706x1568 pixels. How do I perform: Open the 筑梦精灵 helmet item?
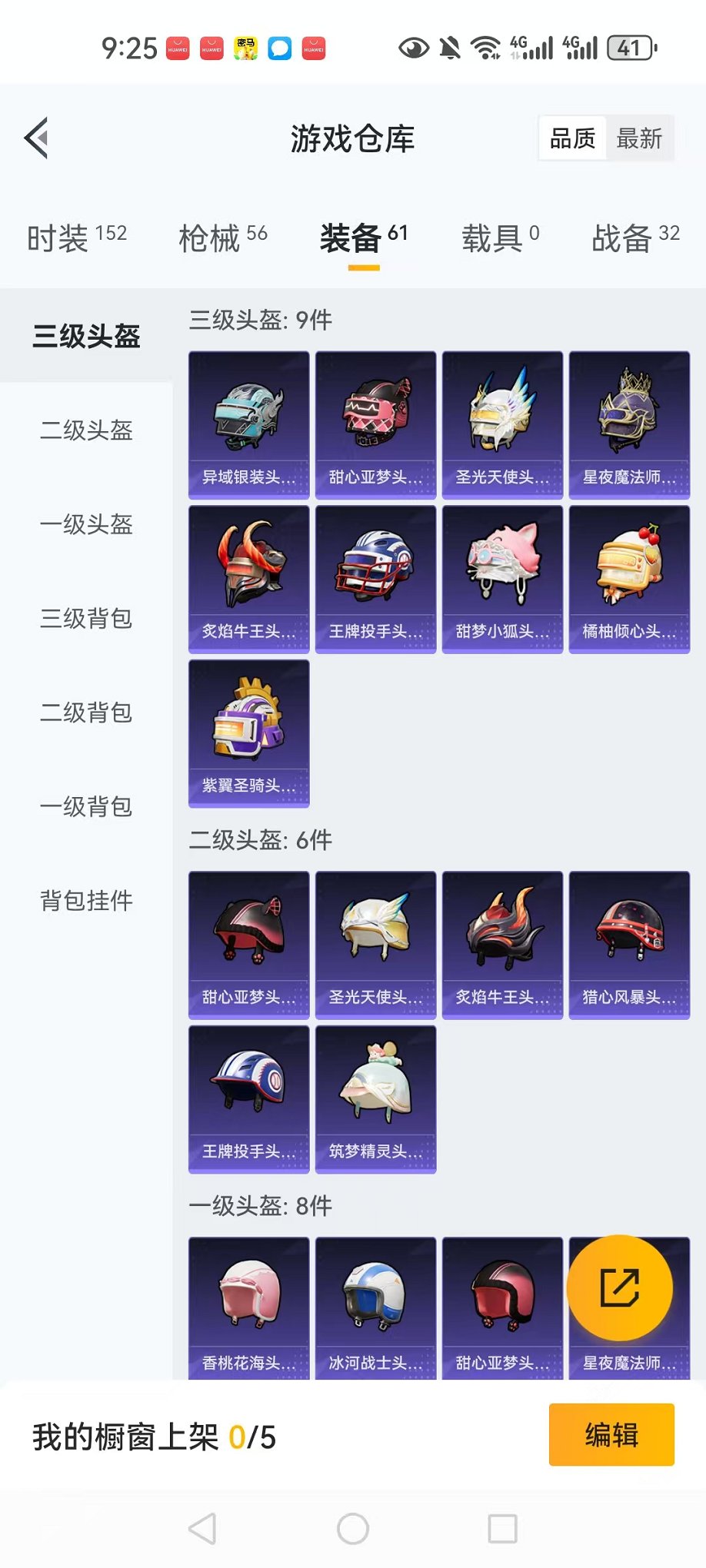375,1099
